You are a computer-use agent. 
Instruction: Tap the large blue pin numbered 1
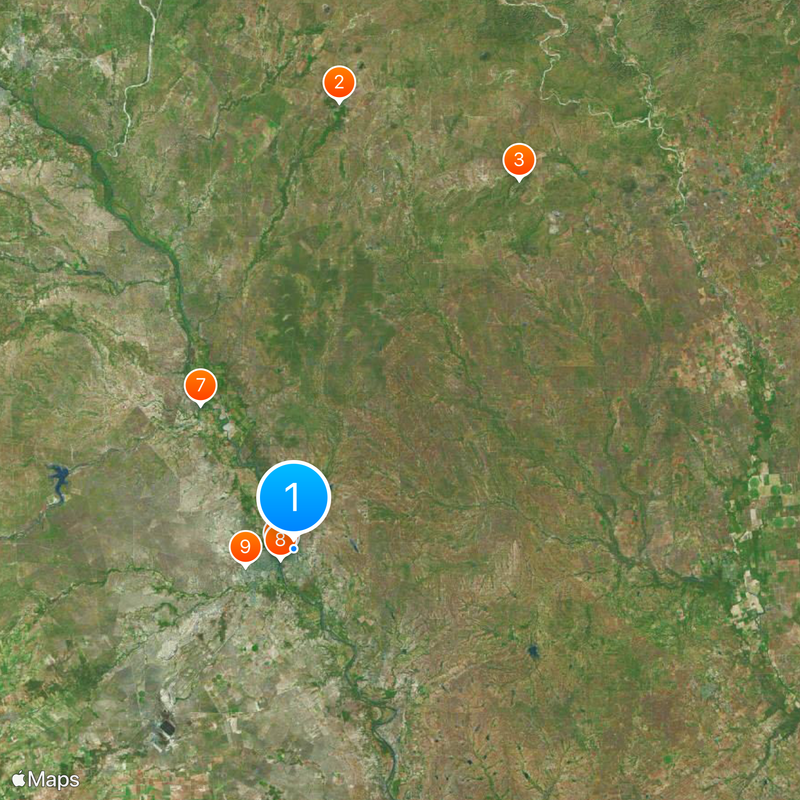294,496
